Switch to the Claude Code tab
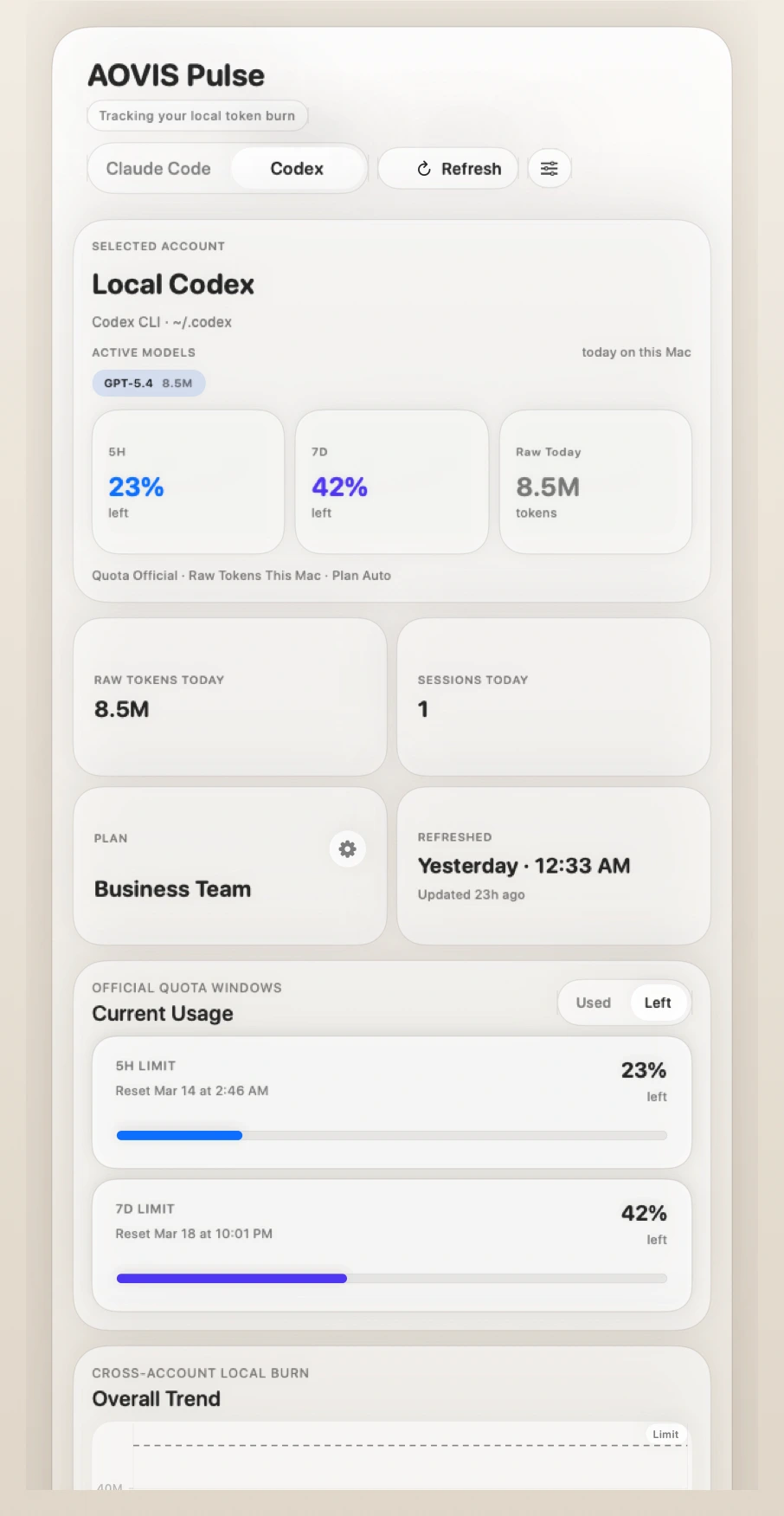 [x=158, y=169]
